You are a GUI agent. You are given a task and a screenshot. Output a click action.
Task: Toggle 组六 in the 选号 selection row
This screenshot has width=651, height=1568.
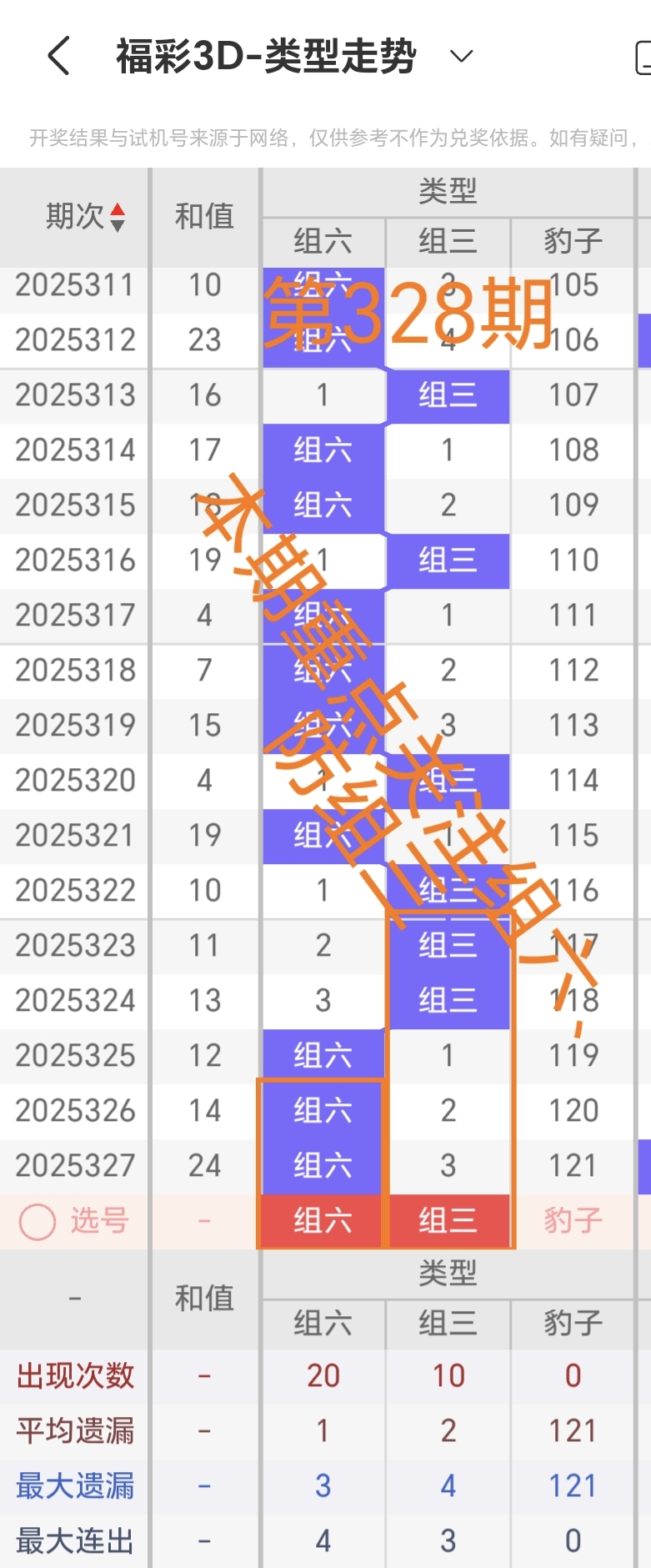[322, 1220]
